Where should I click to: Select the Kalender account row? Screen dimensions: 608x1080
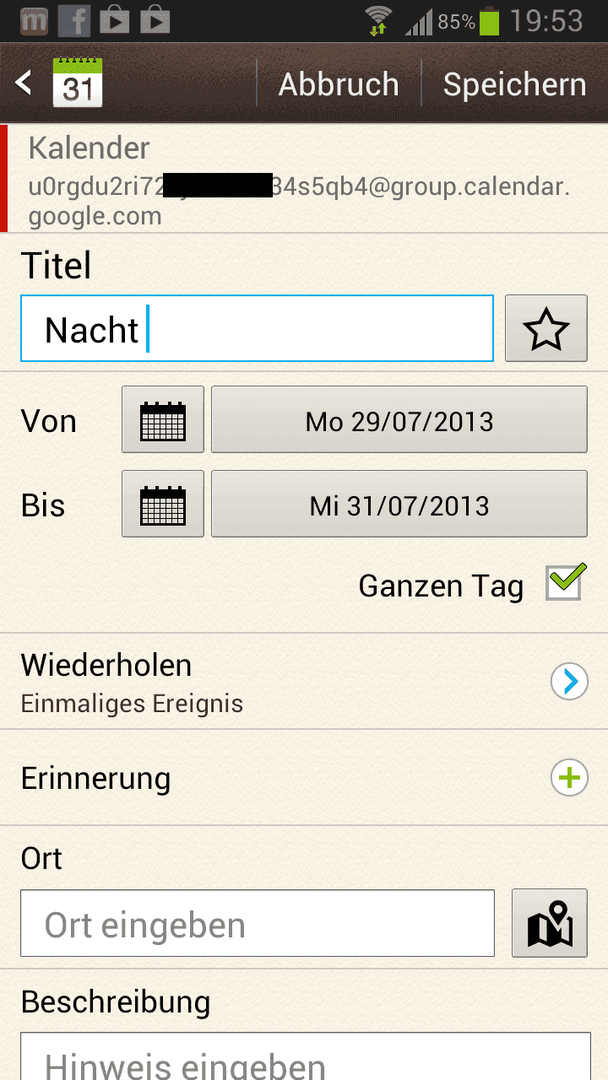point(300,180)
